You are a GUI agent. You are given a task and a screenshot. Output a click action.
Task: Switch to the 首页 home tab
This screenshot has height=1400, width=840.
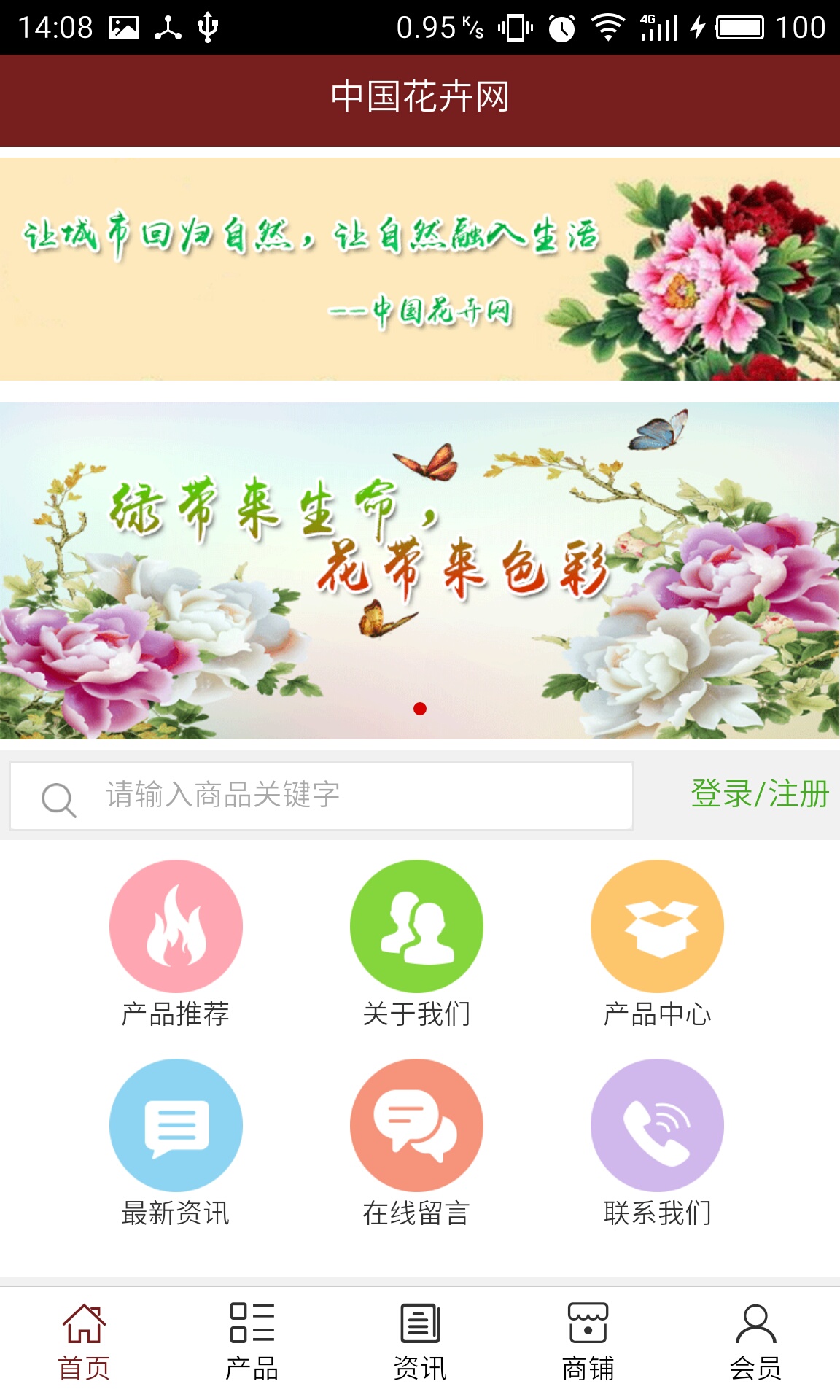pos(84,1342)
